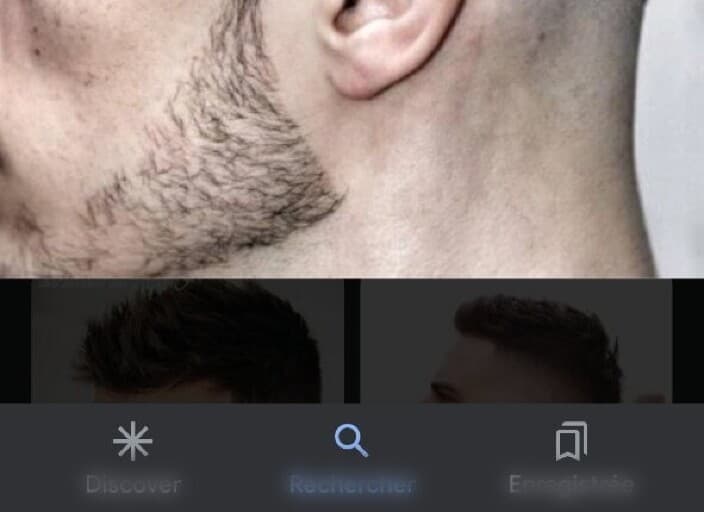Viewport: 704px width, 512px height.
Task: Open the Rechercher search tab
Action: tap(351, 458)
